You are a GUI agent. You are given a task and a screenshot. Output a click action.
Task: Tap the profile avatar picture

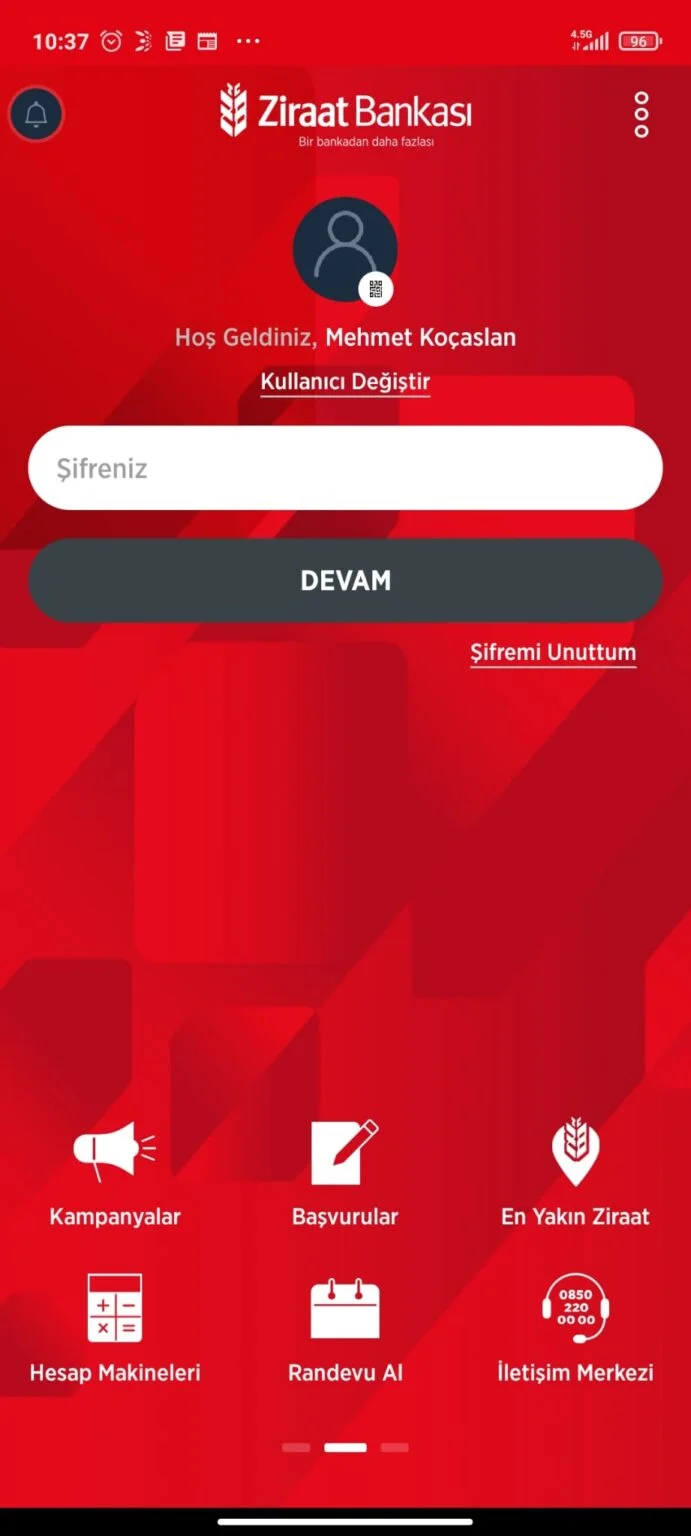coord(345,249)
